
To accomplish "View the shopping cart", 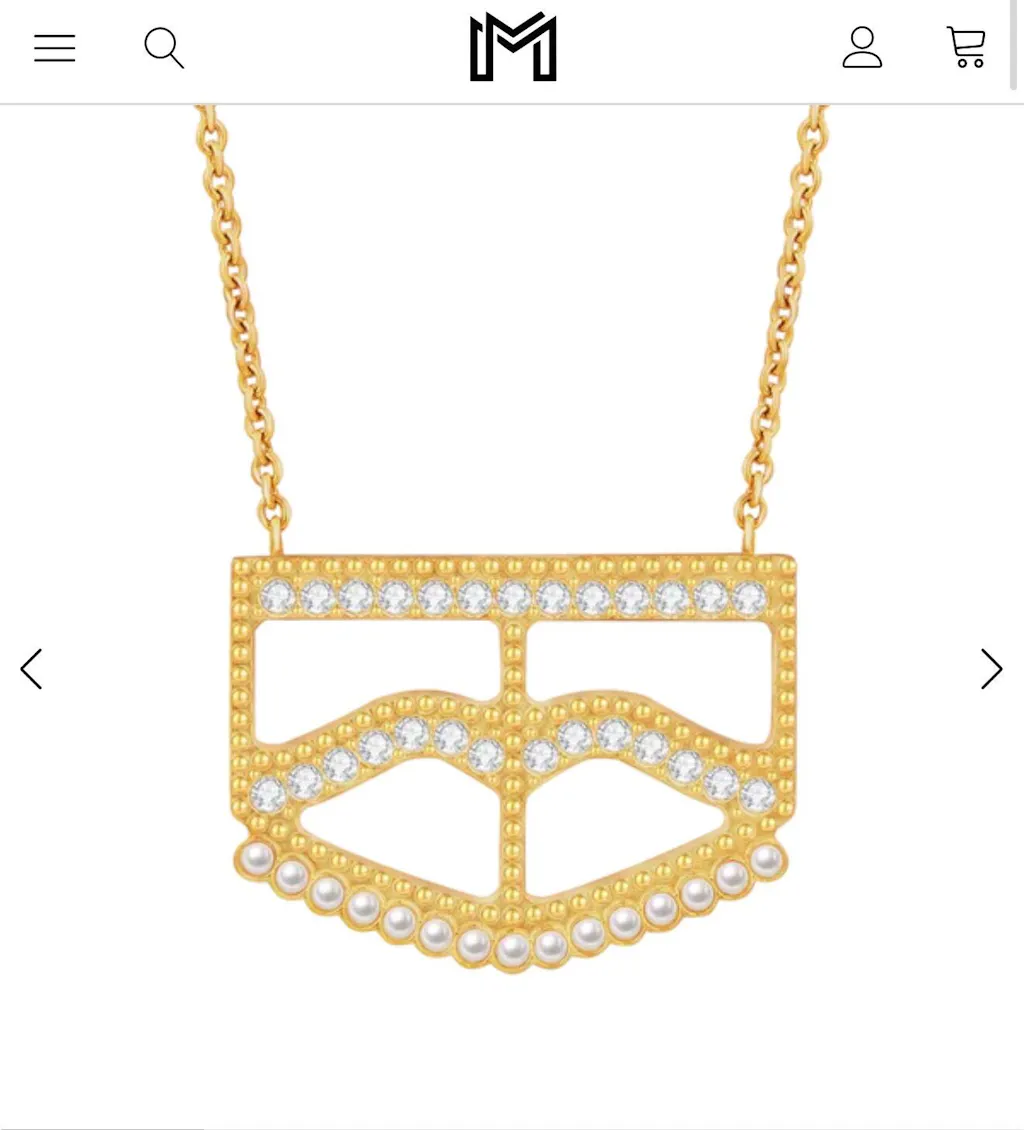I will click(x=966, y=47).
